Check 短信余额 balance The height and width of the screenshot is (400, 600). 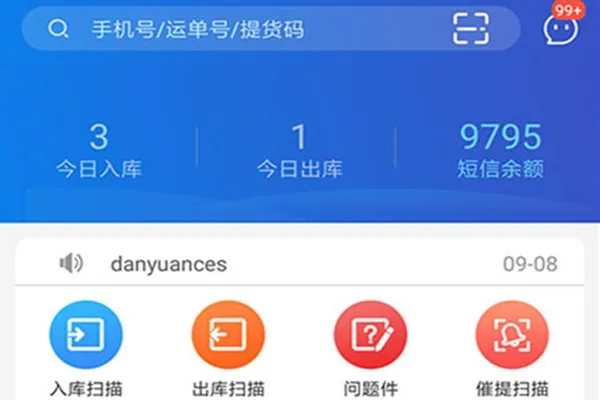pos(500,150)
